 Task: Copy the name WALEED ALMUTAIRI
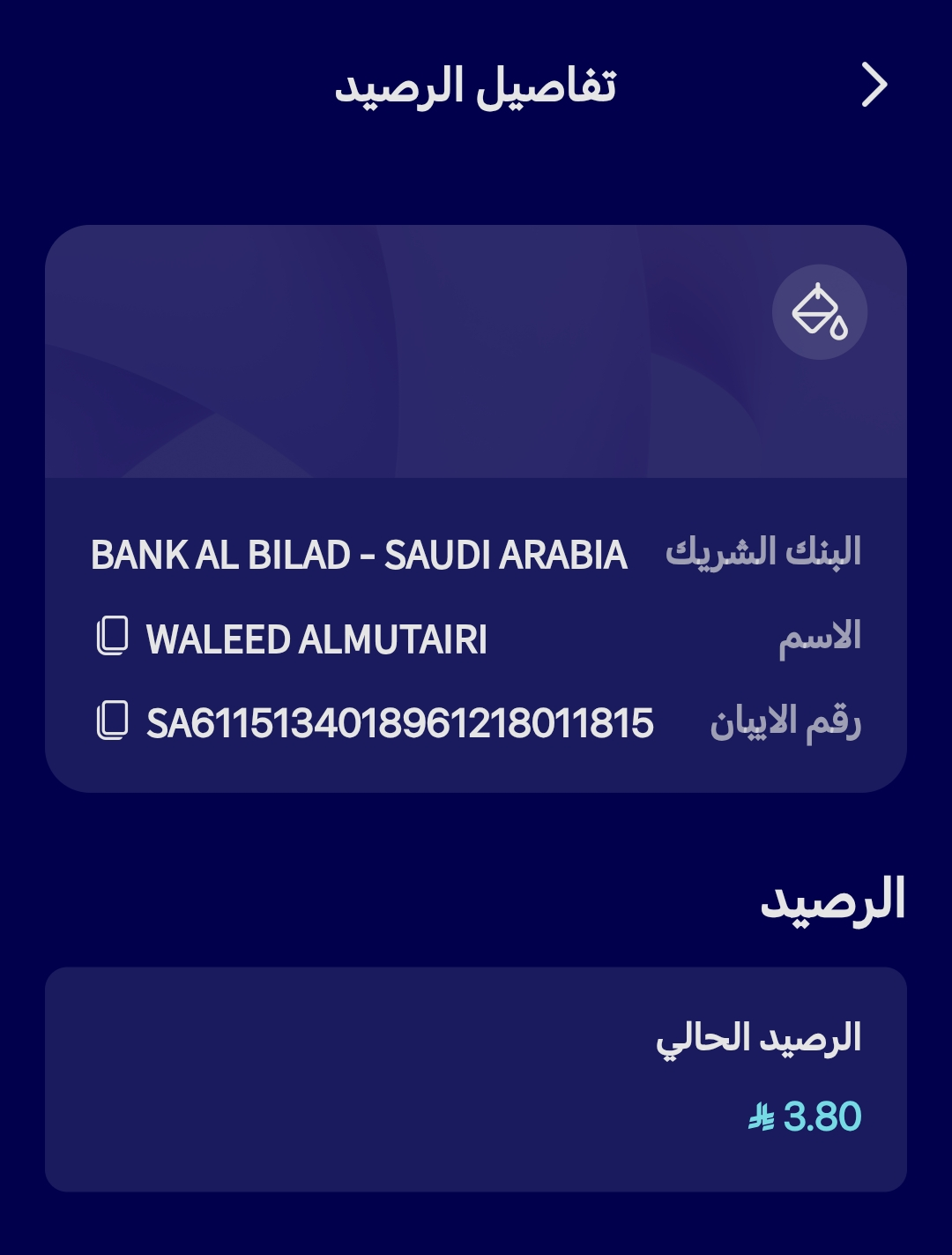pos(112,636)
